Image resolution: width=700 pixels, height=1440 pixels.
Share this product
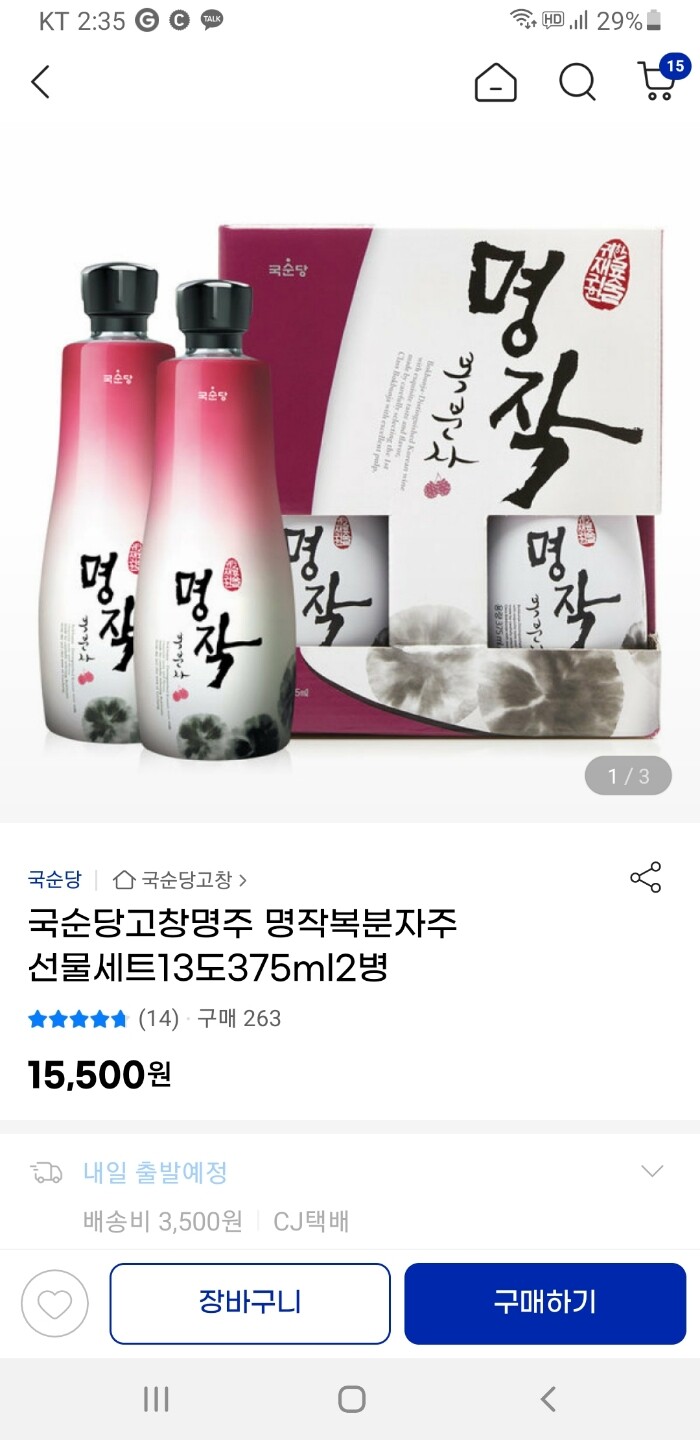pos(645,877)
